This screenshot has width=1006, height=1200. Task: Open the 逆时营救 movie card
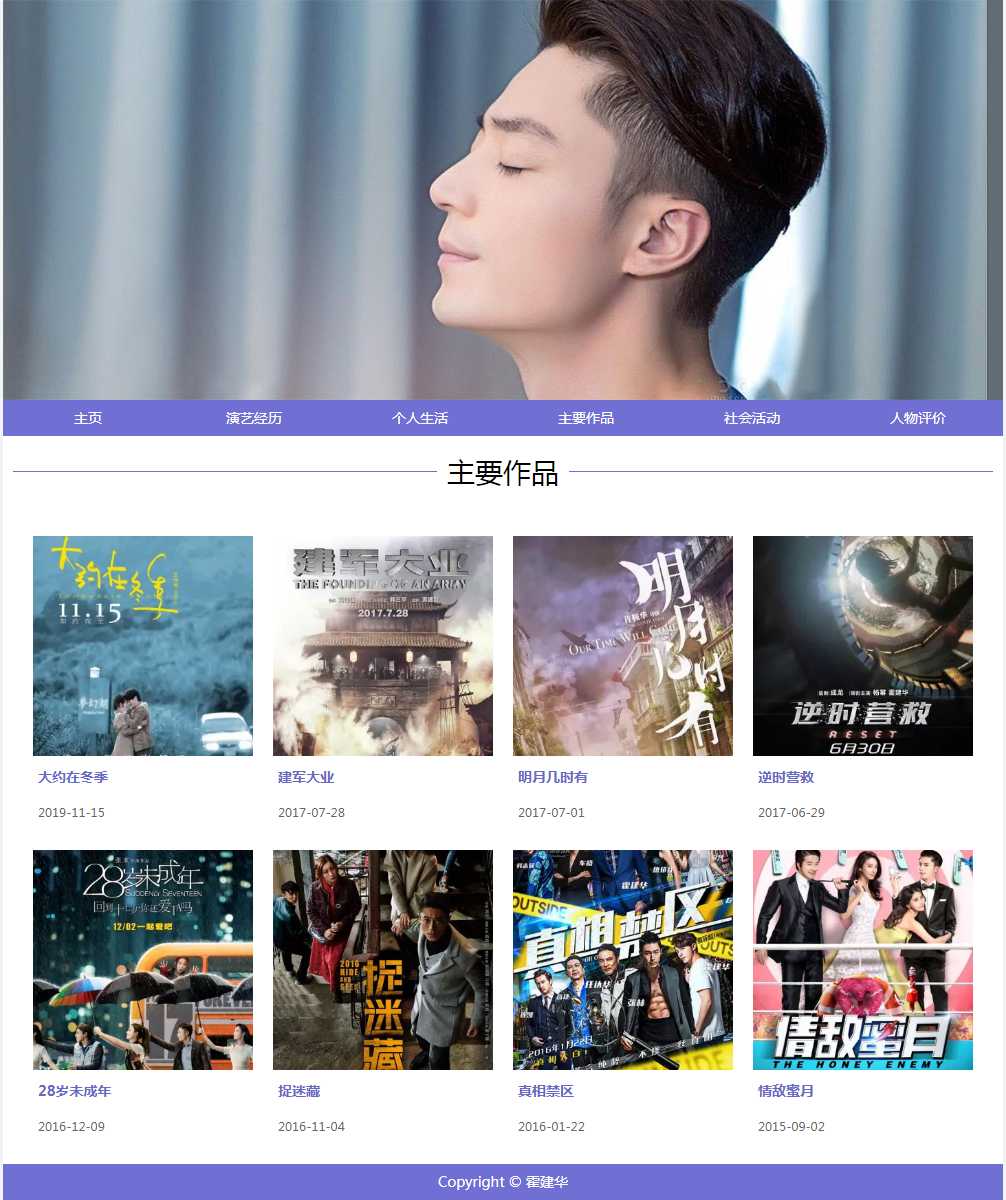[863, 646]
